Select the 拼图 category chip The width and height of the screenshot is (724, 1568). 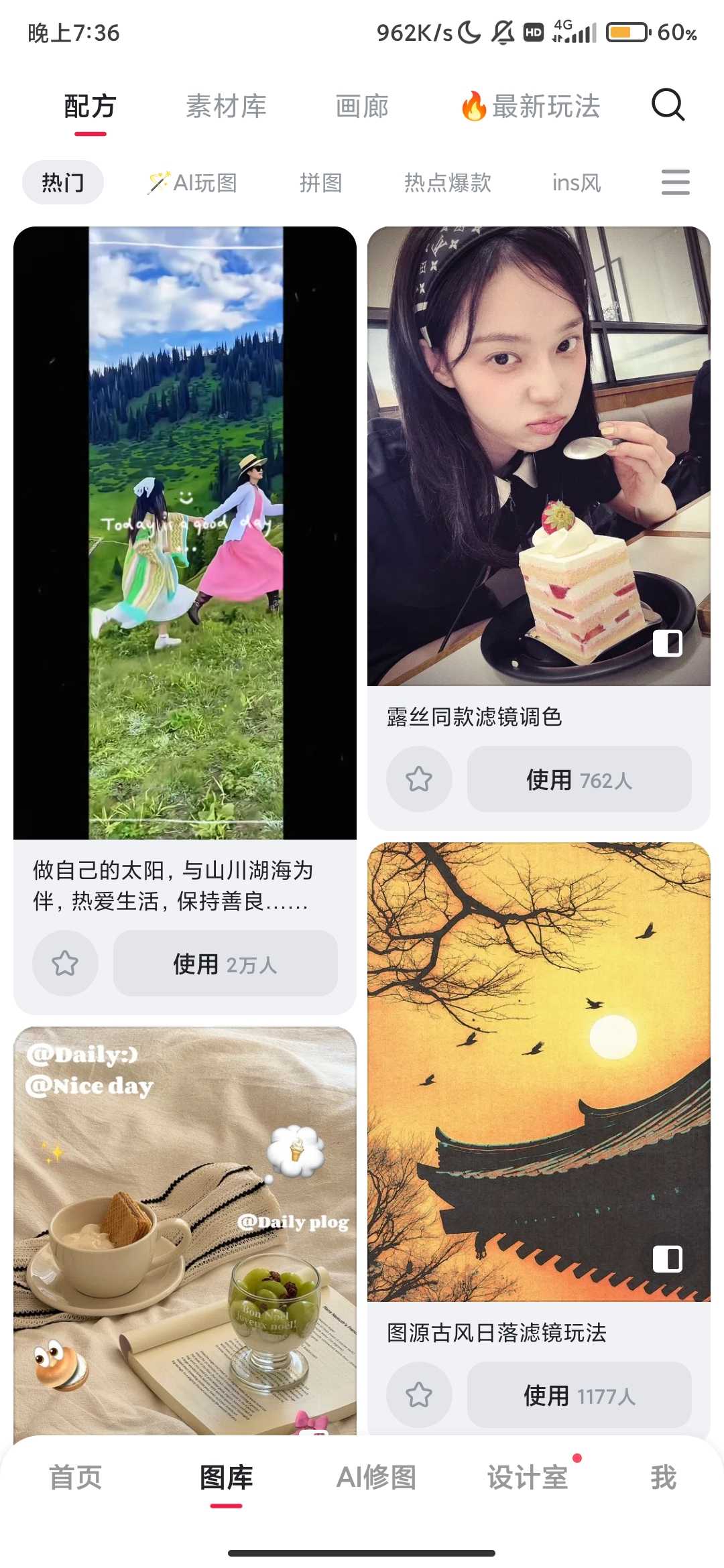click(321, 182)
